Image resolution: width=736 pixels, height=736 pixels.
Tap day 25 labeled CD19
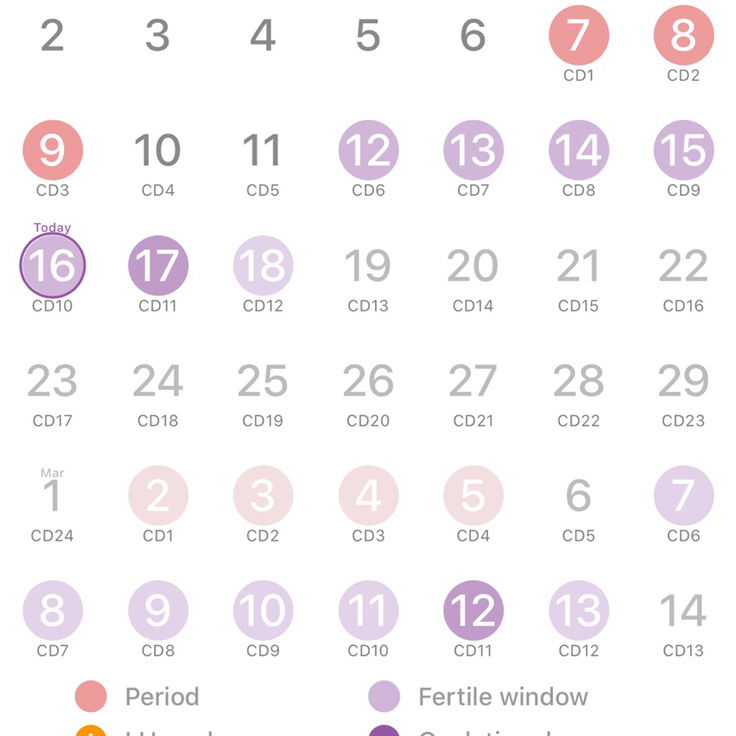pos(263,381)
